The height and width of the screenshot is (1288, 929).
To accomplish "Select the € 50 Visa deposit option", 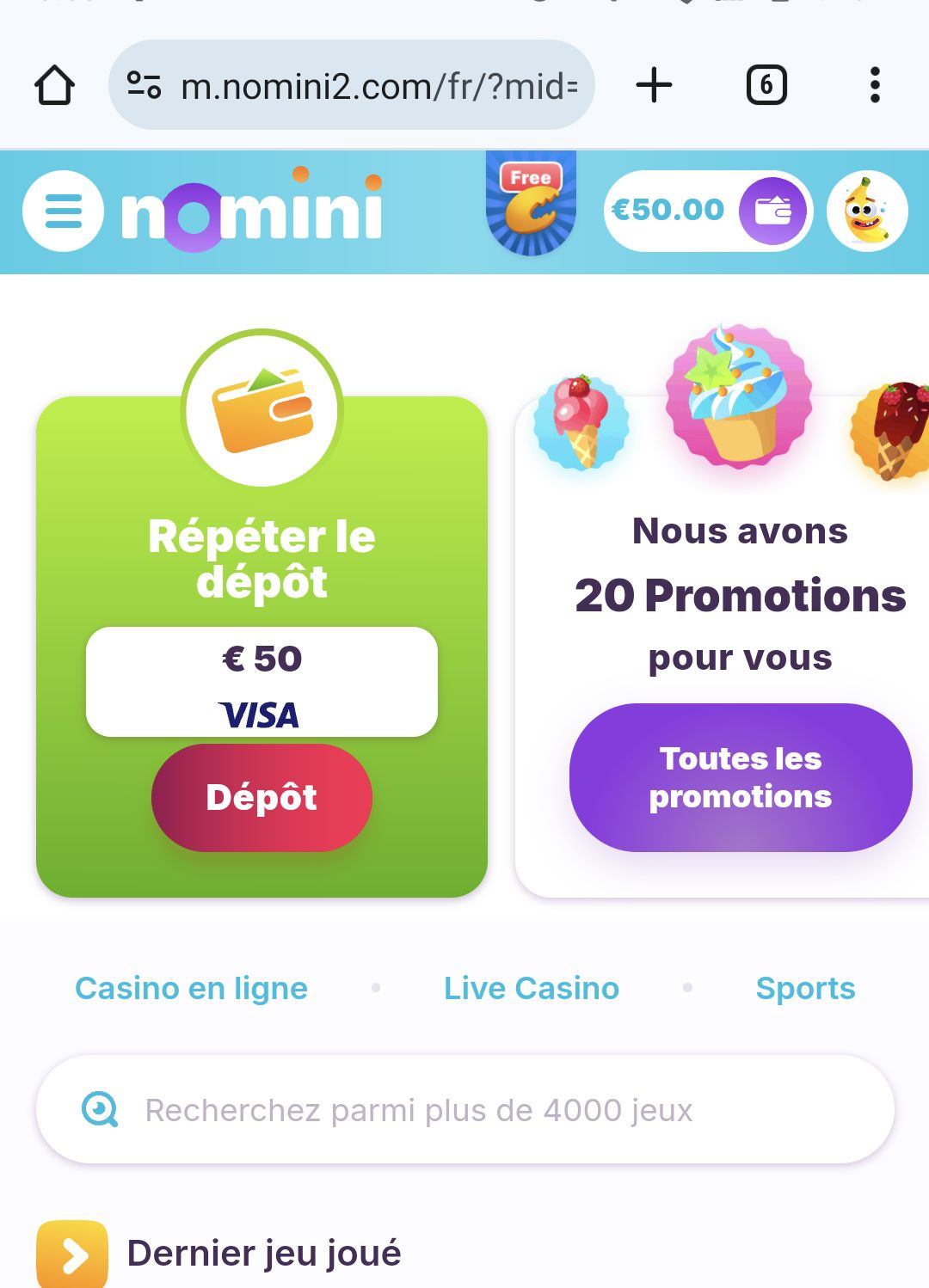I will click(x=261, y=682).
